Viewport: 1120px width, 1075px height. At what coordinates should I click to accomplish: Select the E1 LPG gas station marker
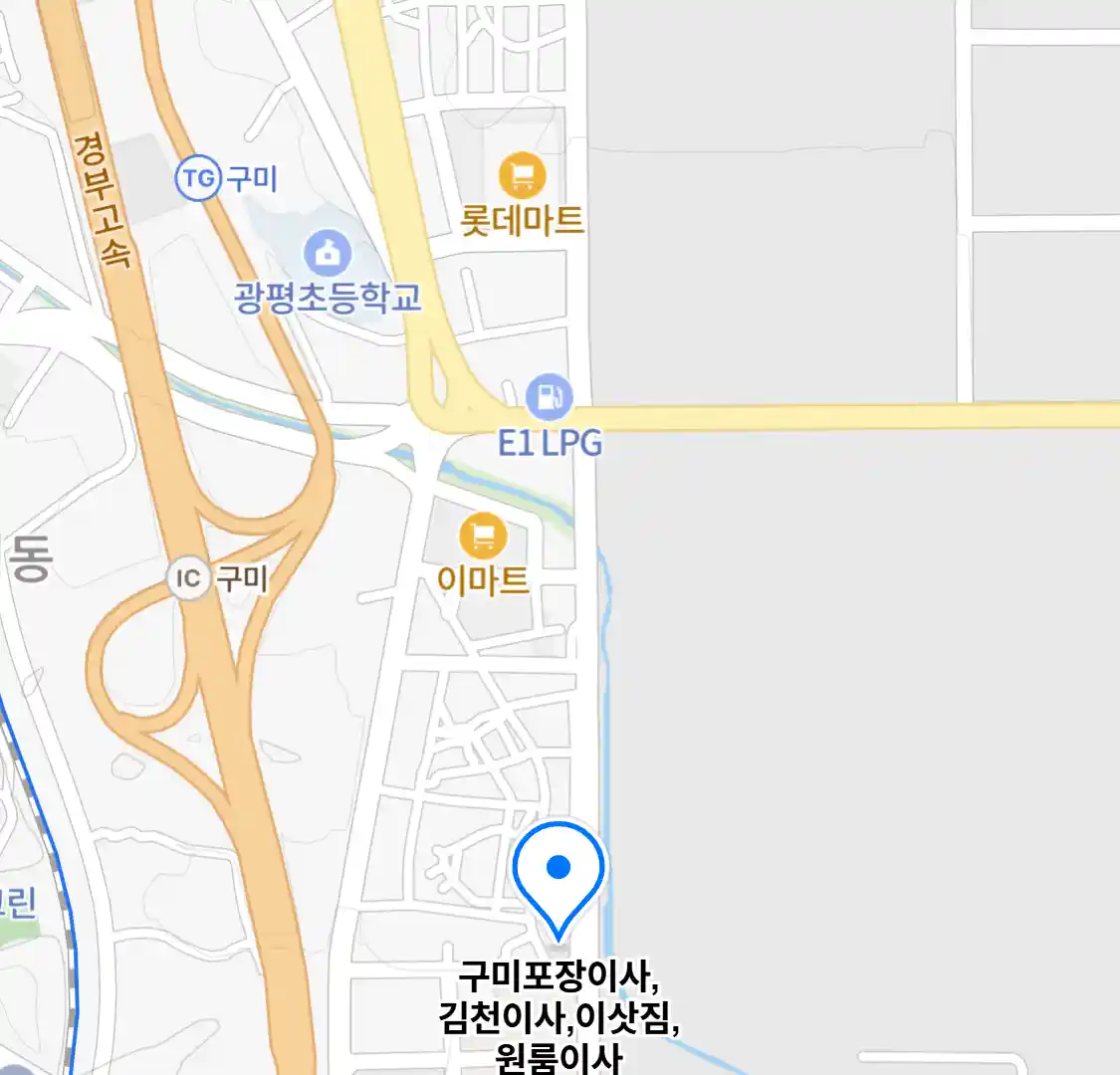tap(549, 397)
